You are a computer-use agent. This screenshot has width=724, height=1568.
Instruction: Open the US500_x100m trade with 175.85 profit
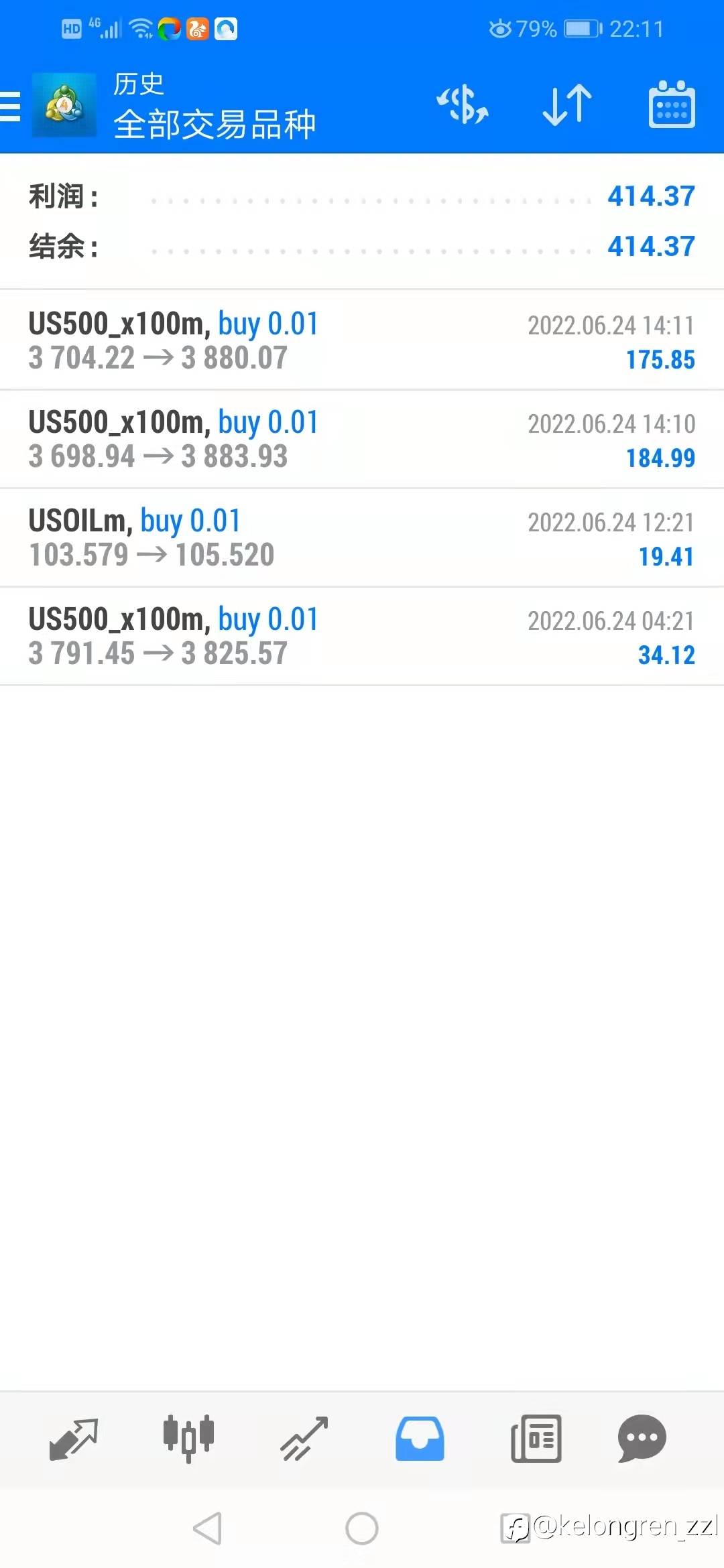point(362,340)
